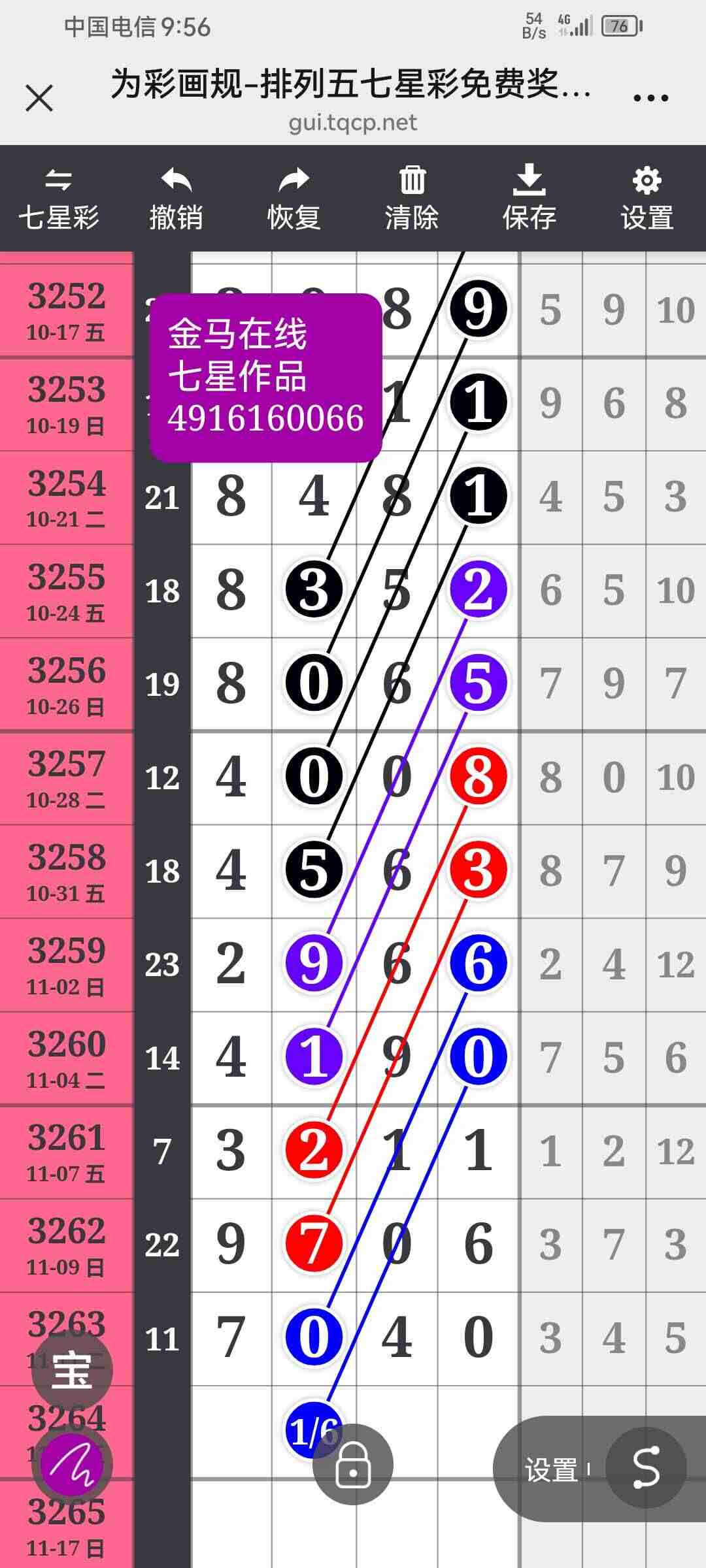This screenshot has height=1568, width=706.
Task: Tap the round 宝 floating button
Action: click(x=72, y=1370)
